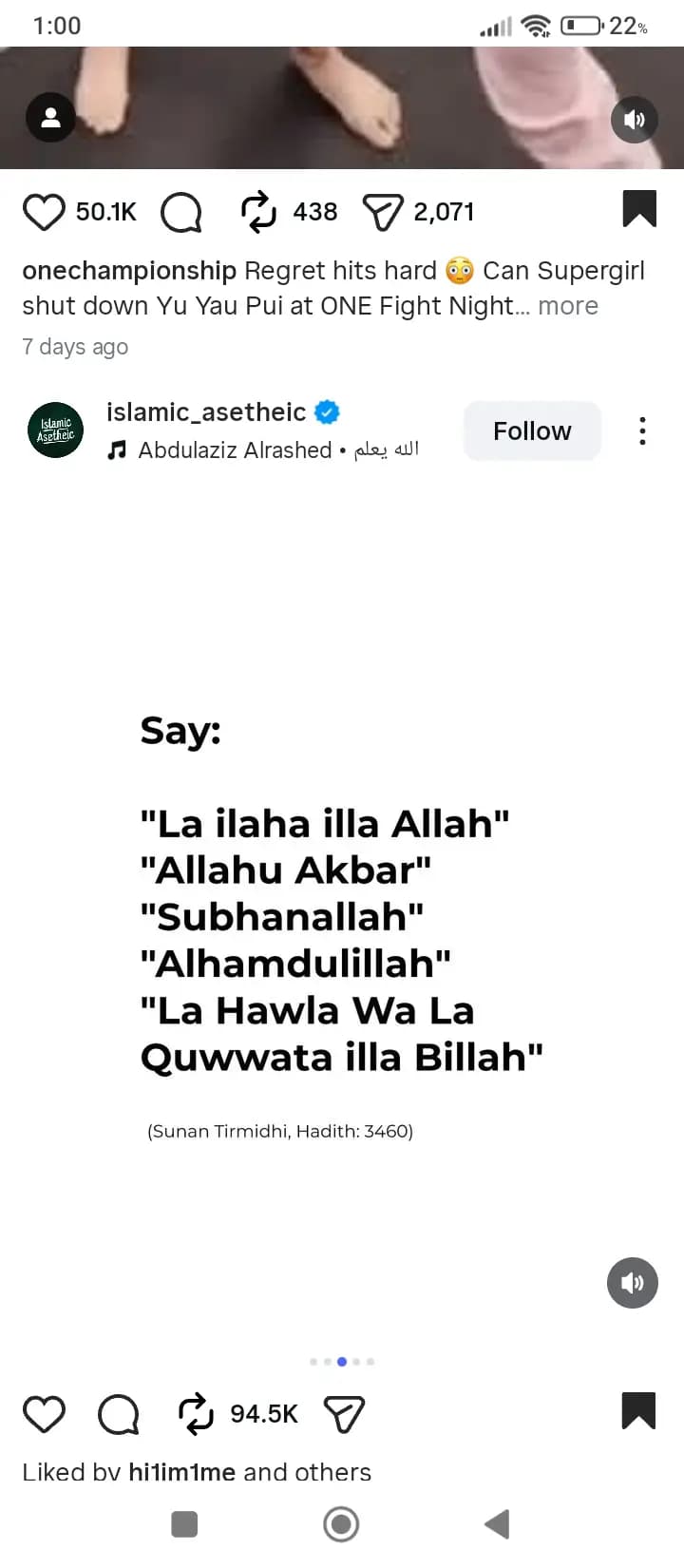Screen dimensions: 684x1568
Task: Expand the onechampionship caption with more
Action: click(568, 306)
